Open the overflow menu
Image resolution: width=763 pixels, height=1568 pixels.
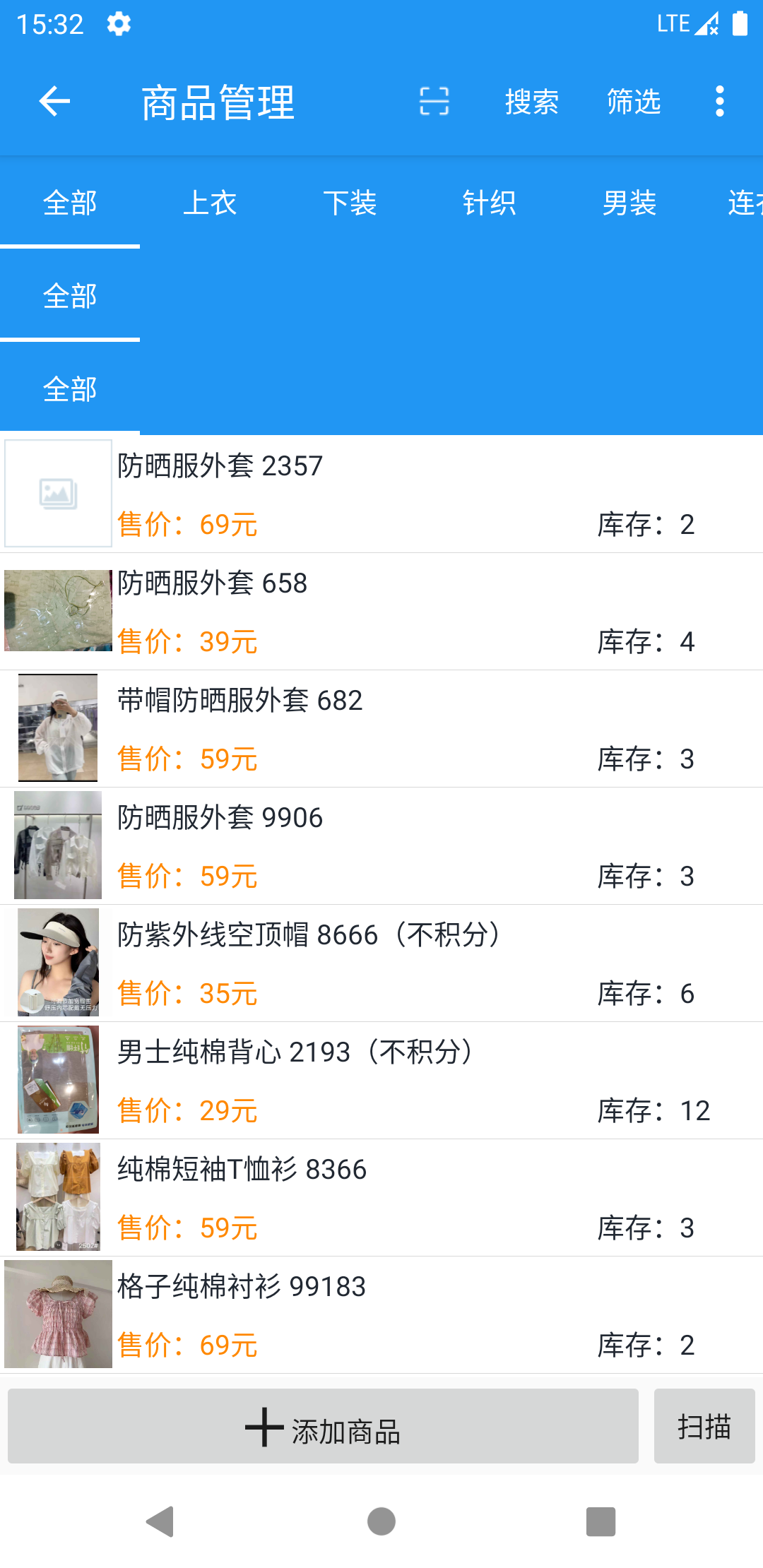tap(719, 102)
